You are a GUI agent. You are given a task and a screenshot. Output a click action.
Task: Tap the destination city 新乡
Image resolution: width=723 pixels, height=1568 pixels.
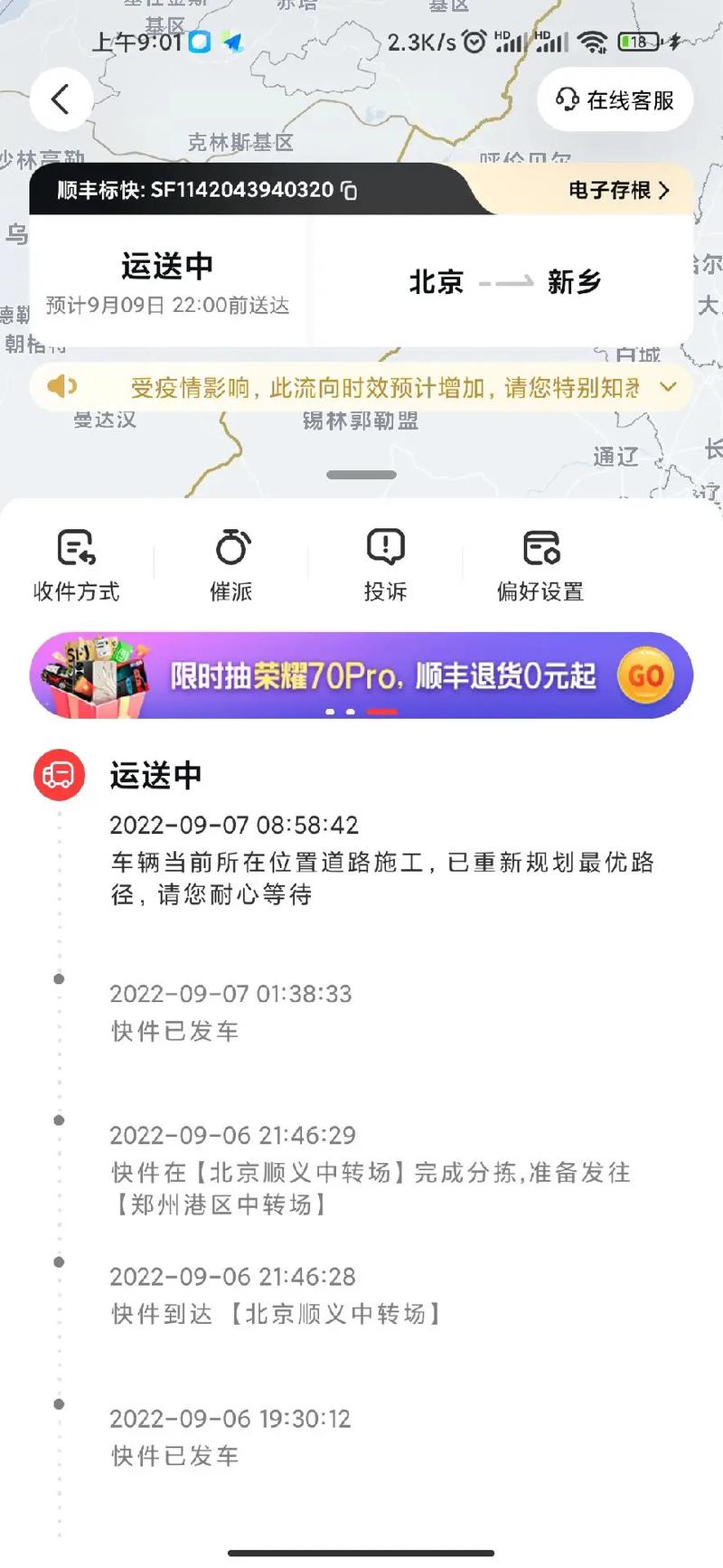point(573,281)
